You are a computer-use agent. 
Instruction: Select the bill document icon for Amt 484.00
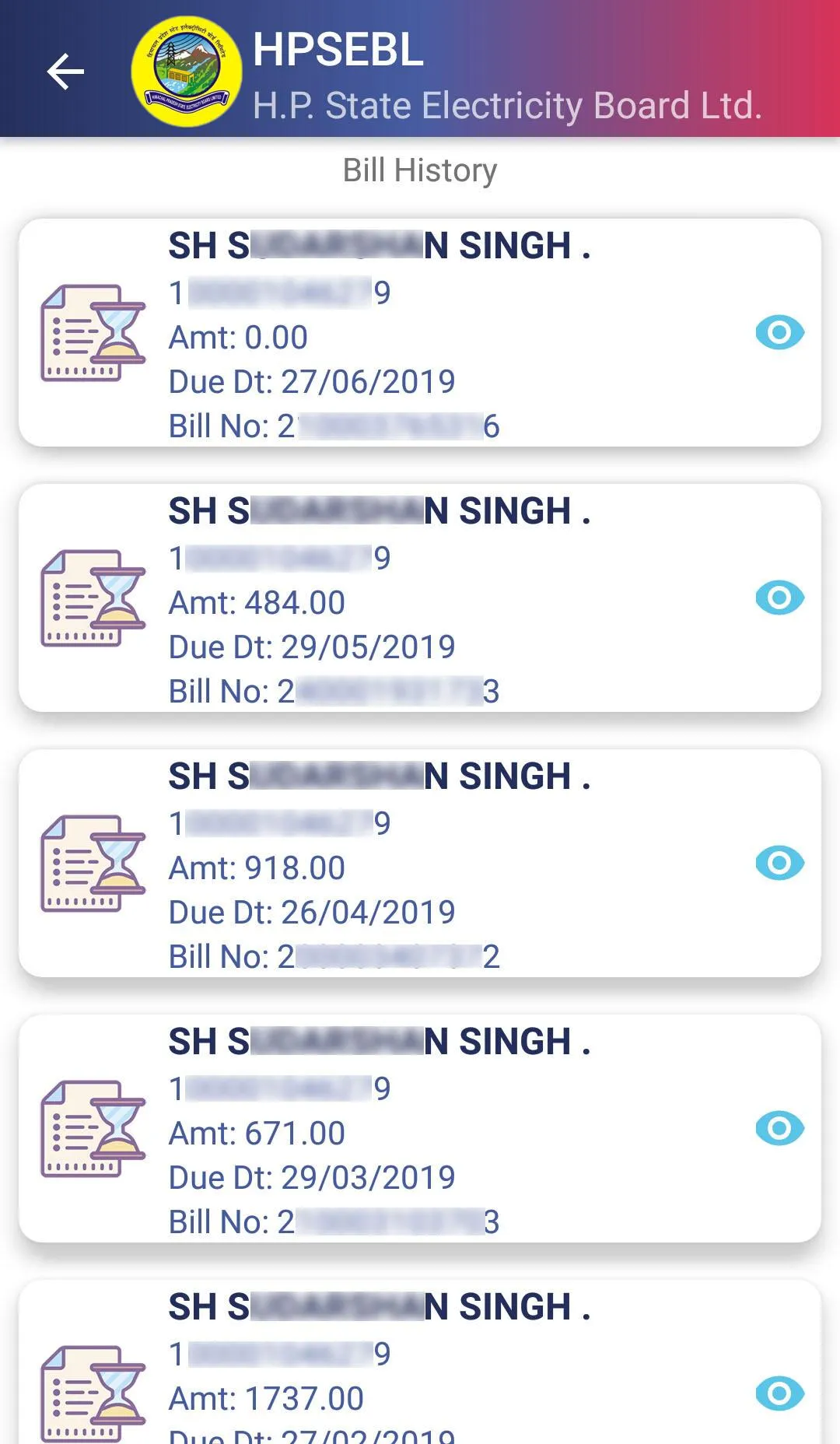tap(93, 598)
